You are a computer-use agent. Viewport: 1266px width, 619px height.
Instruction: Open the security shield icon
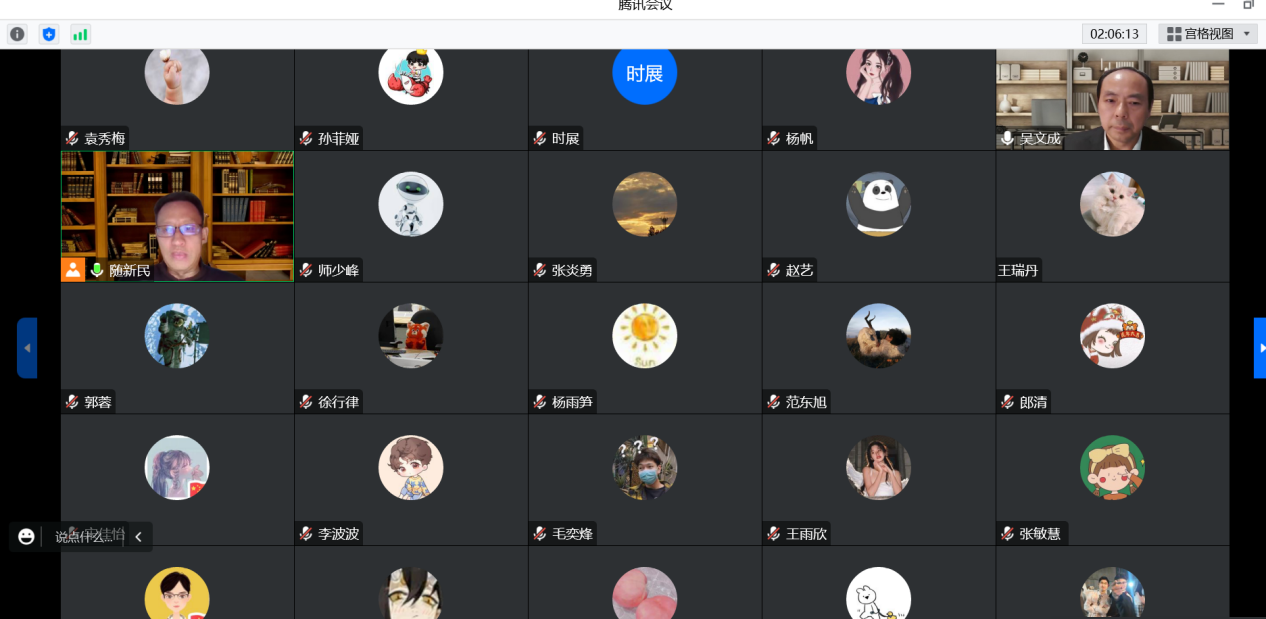tap(49, 34)
